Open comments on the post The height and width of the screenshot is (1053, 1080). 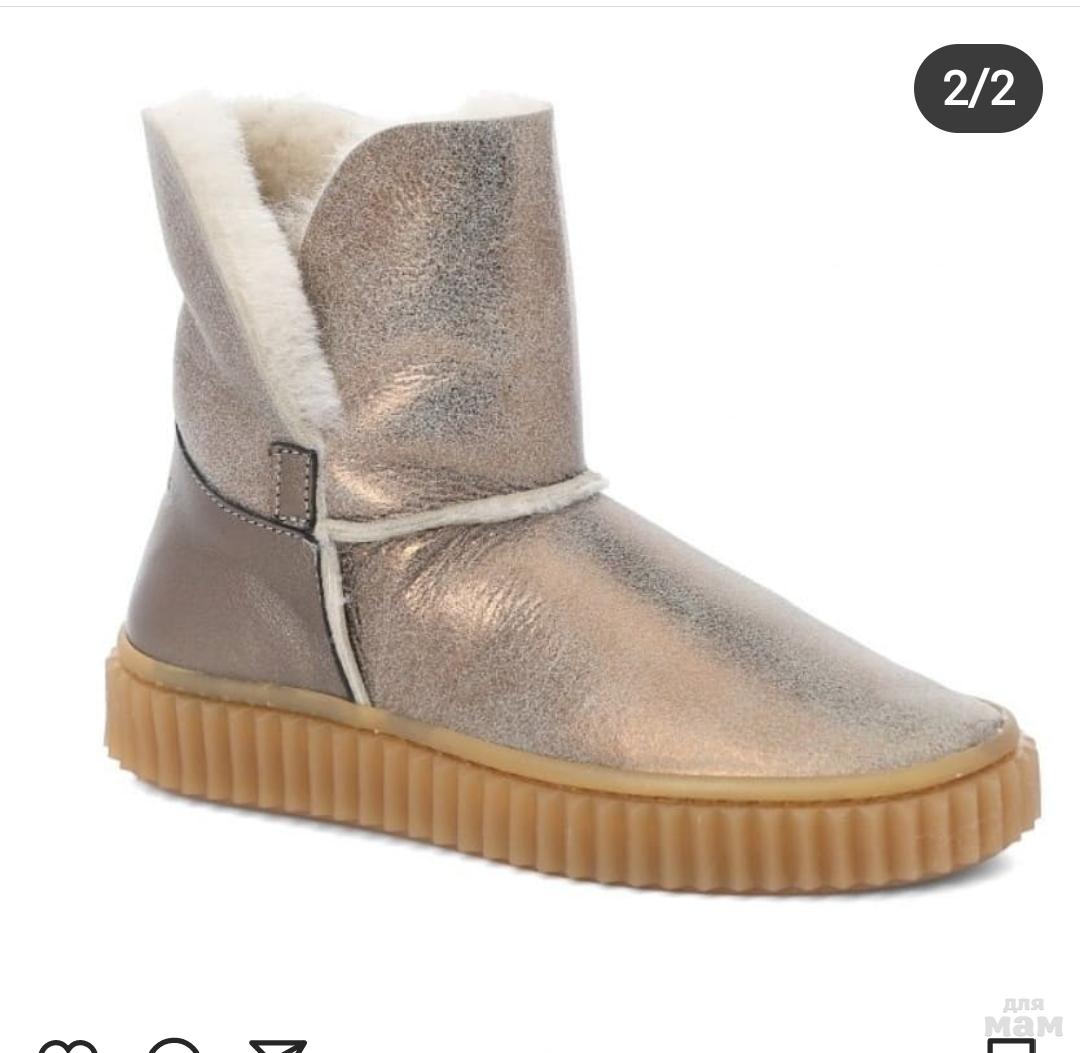click(174, 1046)
